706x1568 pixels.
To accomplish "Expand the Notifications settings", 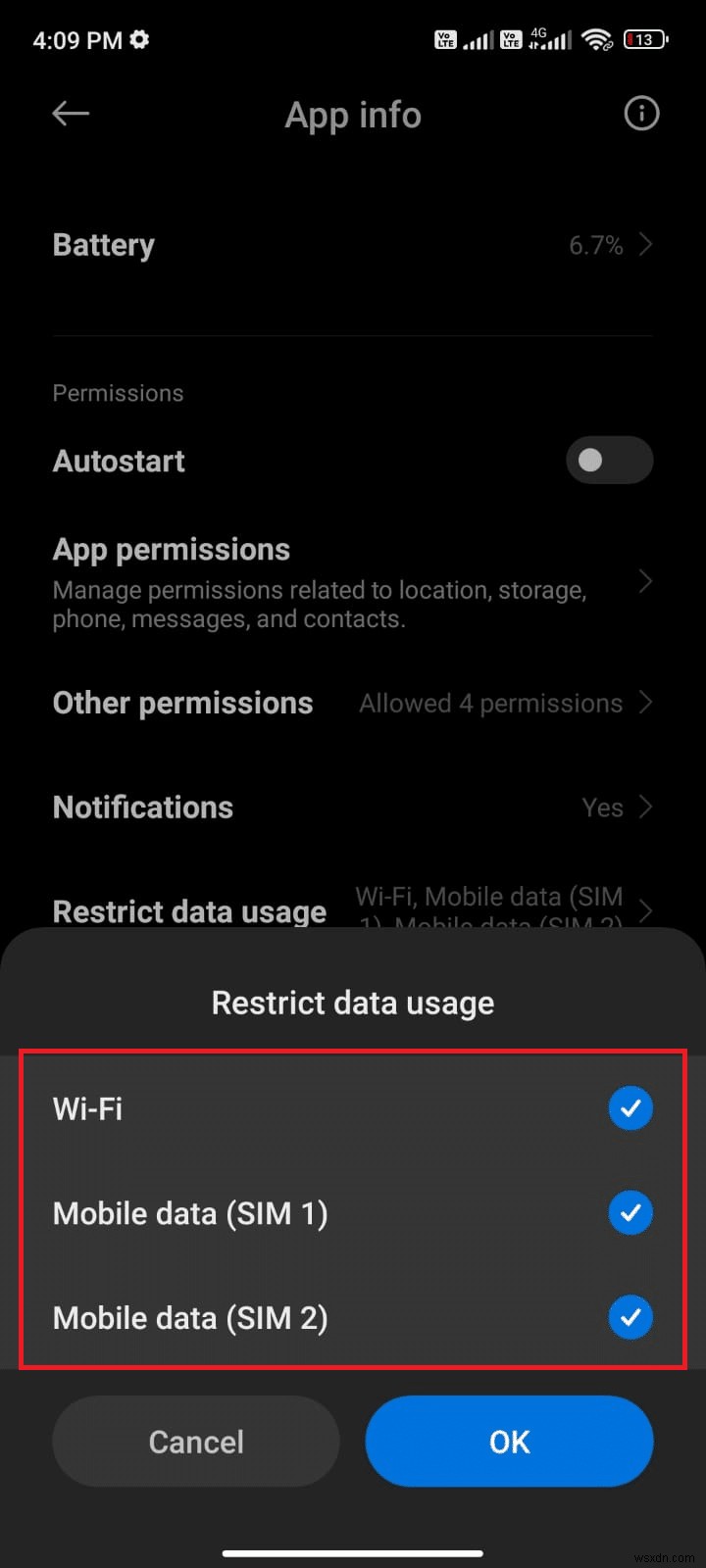I will pos(353,807).
